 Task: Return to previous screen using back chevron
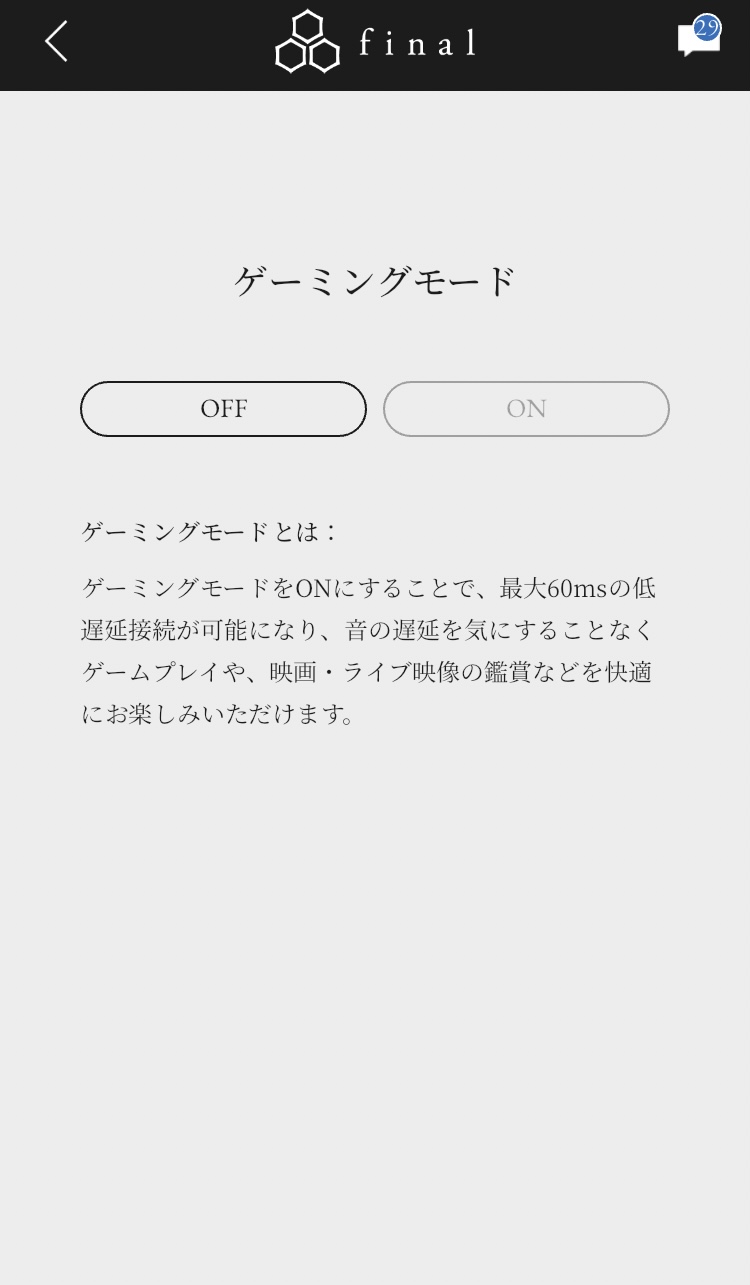click(55, 42)
